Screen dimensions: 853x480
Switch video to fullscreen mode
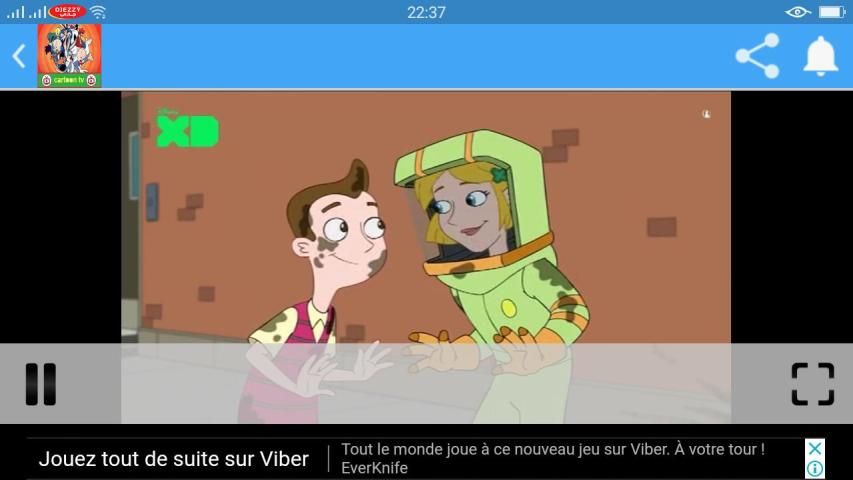[x=812, y=384]
